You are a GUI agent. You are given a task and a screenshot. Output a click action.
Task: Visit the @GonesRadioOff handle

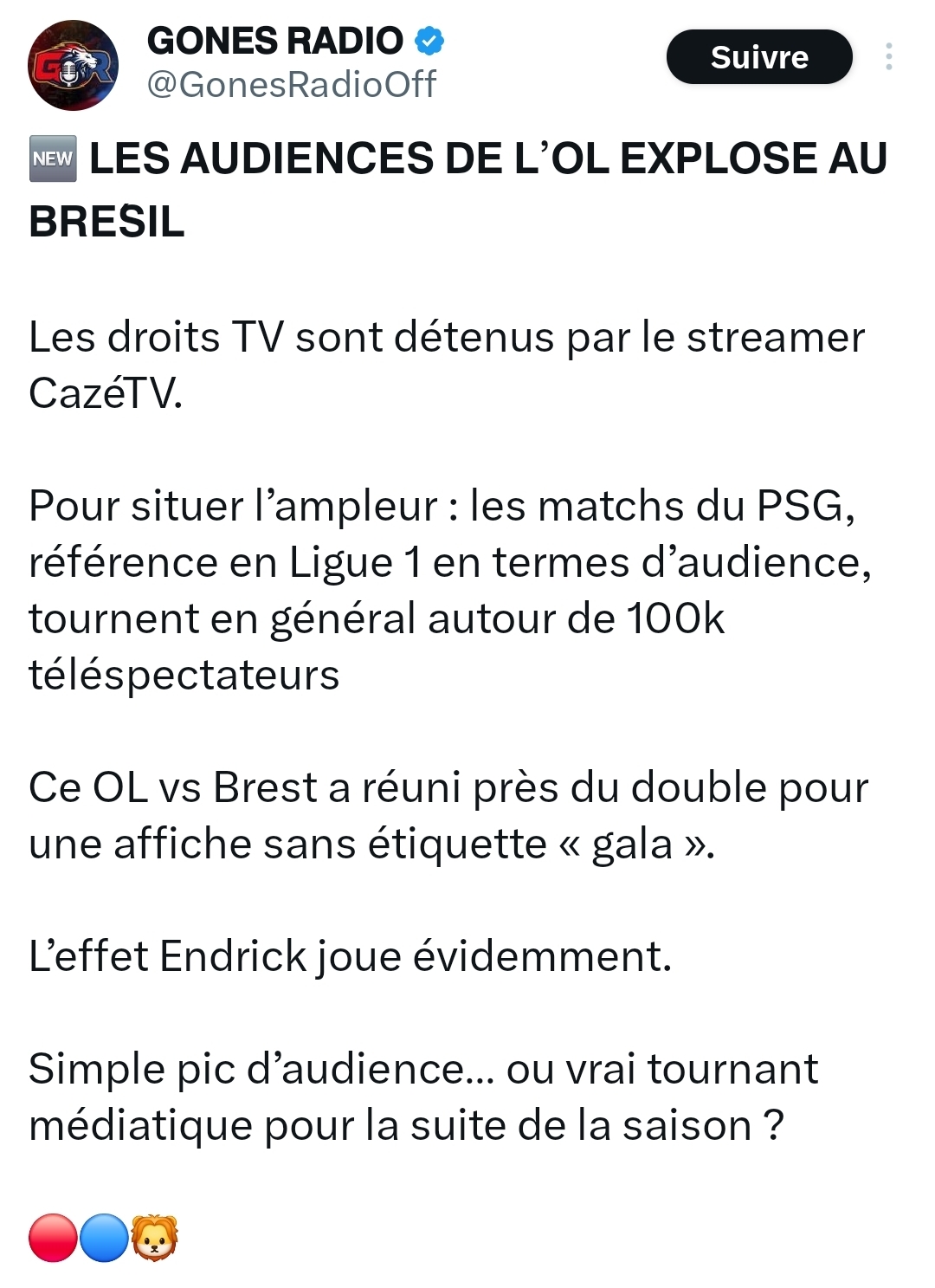(x=291, y=85)
